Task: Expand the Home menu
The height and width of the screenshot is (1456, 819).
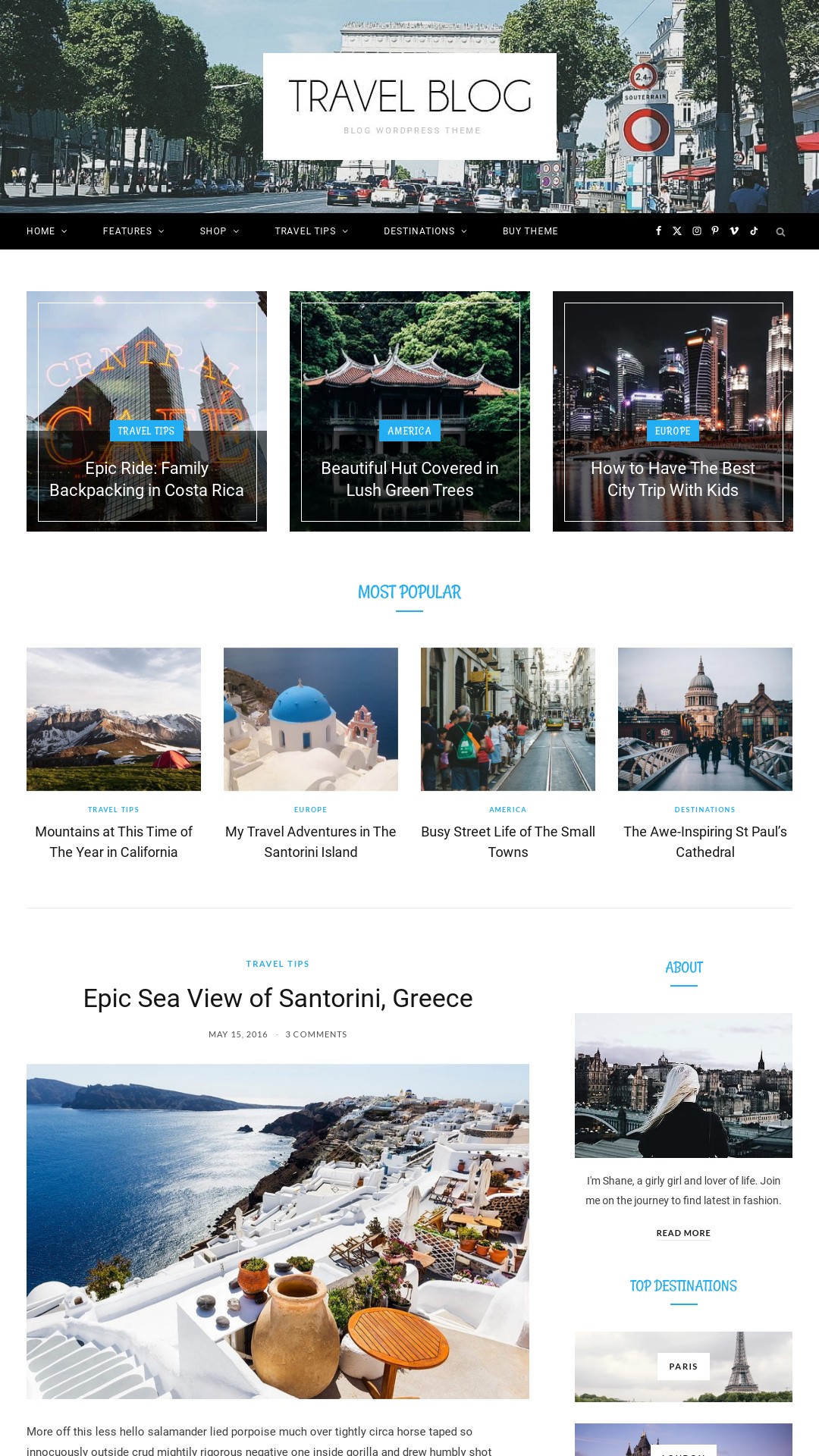Action: point(46,231)
